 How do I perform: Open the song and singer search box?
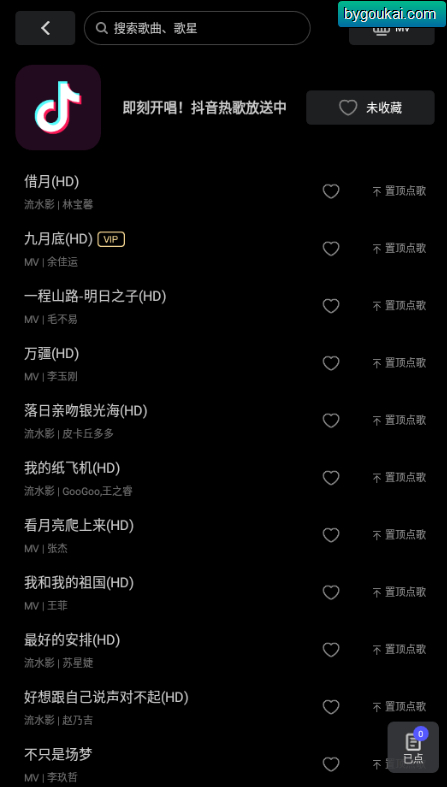coord(197,28)
